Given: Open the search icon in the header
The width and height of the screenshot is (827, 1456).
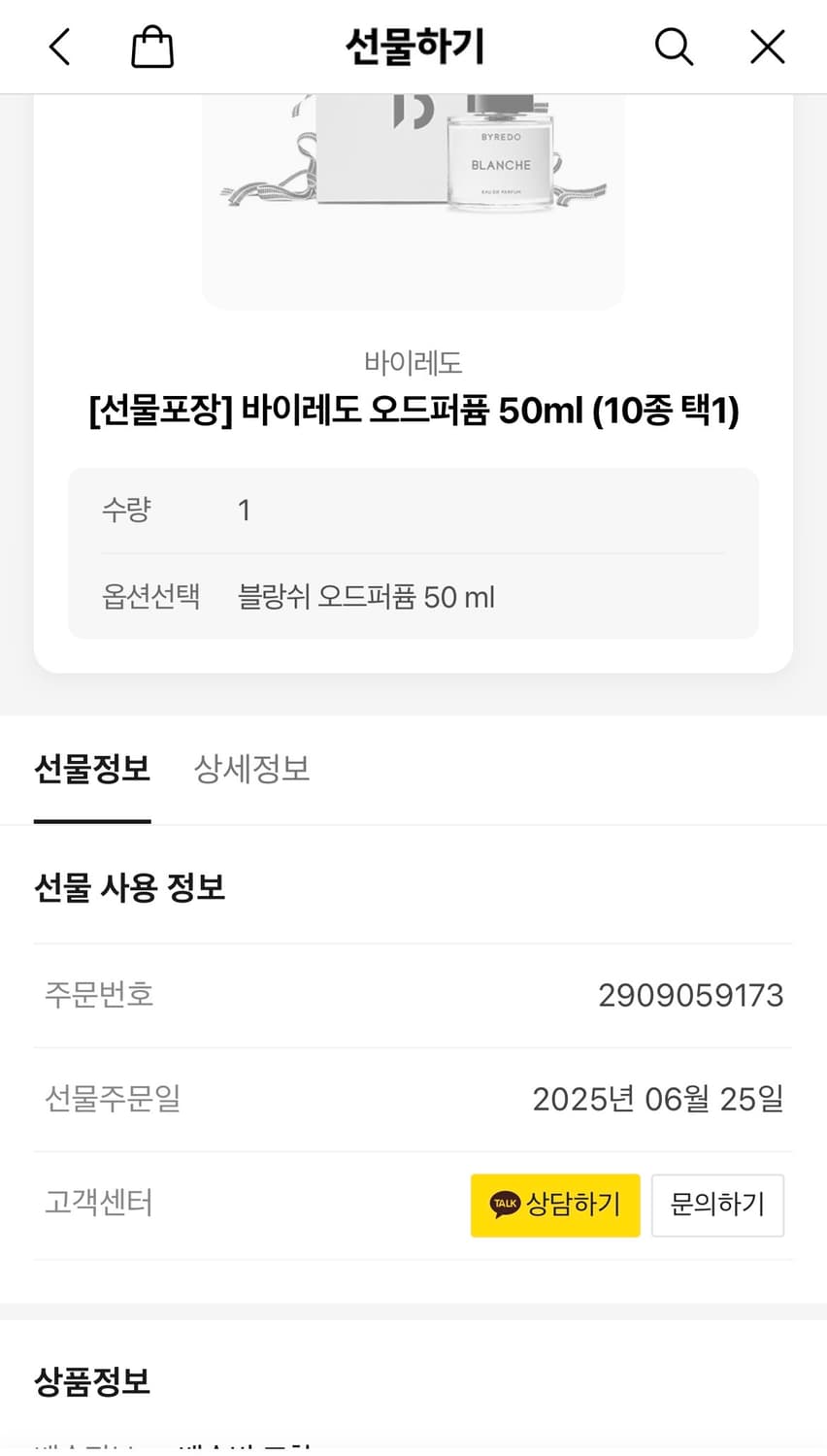Looking at the screenshot, I should 674,46.
